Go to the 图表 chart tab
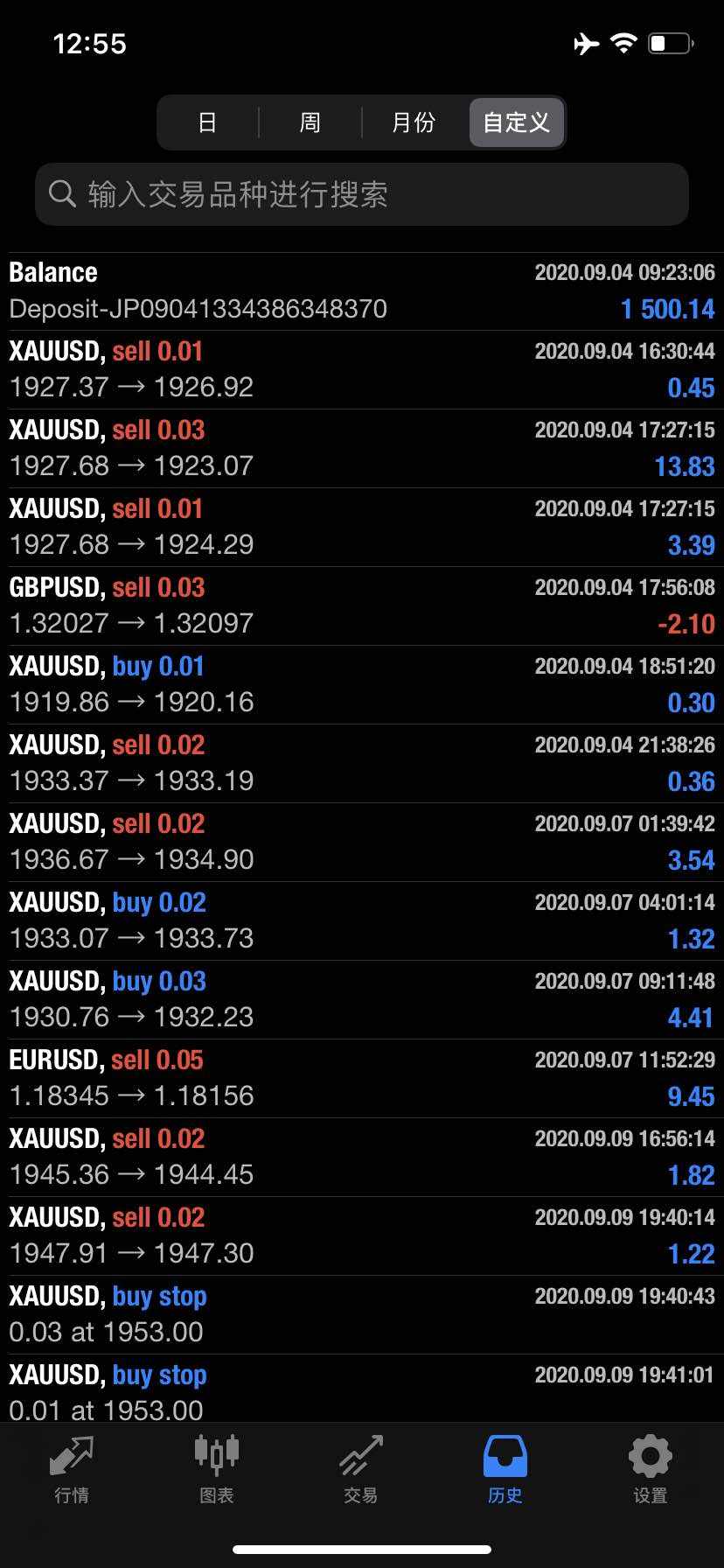This screenshot has height=1568, width=724. coord(217,1470)
